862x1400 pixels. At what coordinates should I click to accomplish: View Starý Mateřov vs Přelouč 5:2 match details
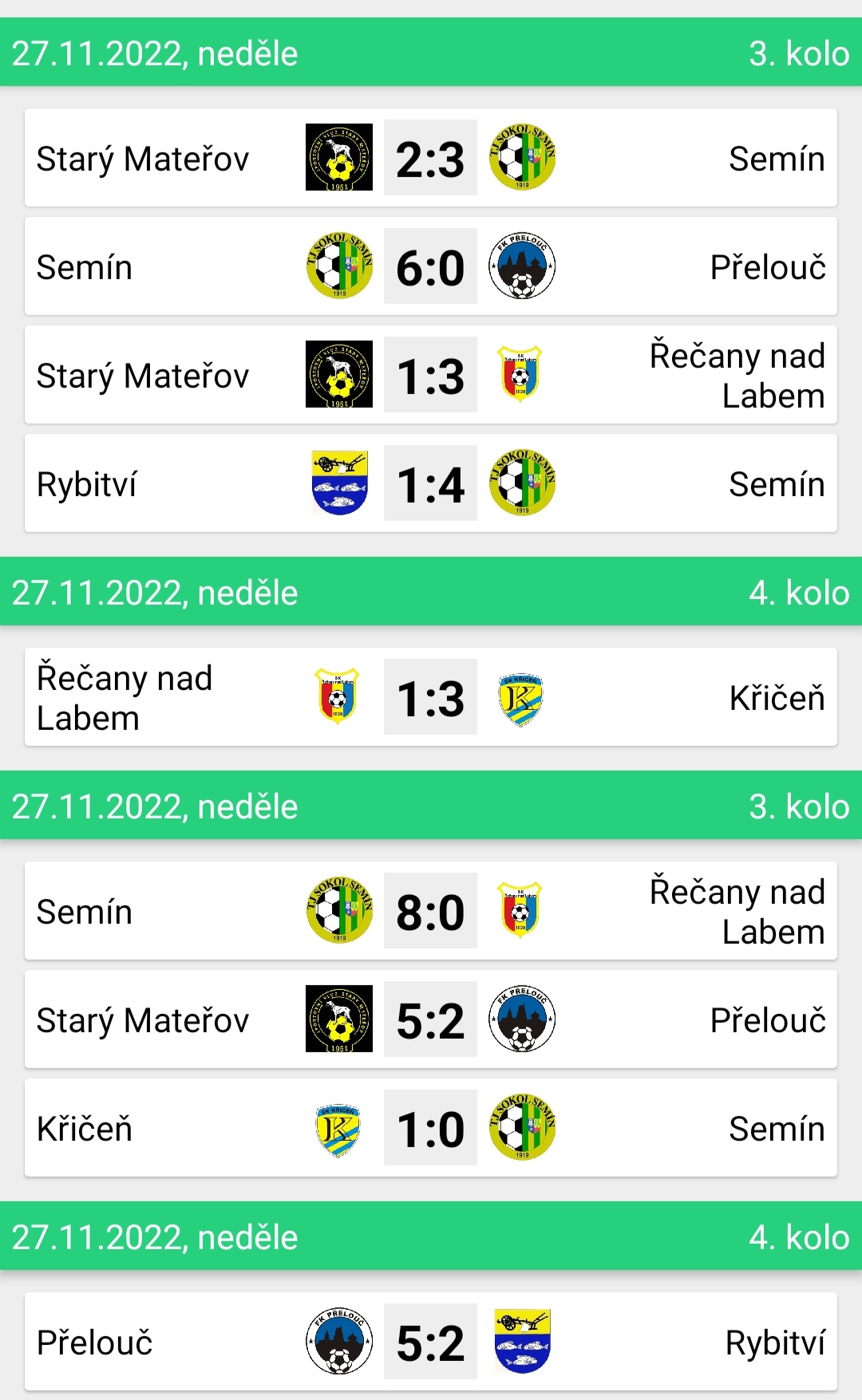[x=430, y=1019]
